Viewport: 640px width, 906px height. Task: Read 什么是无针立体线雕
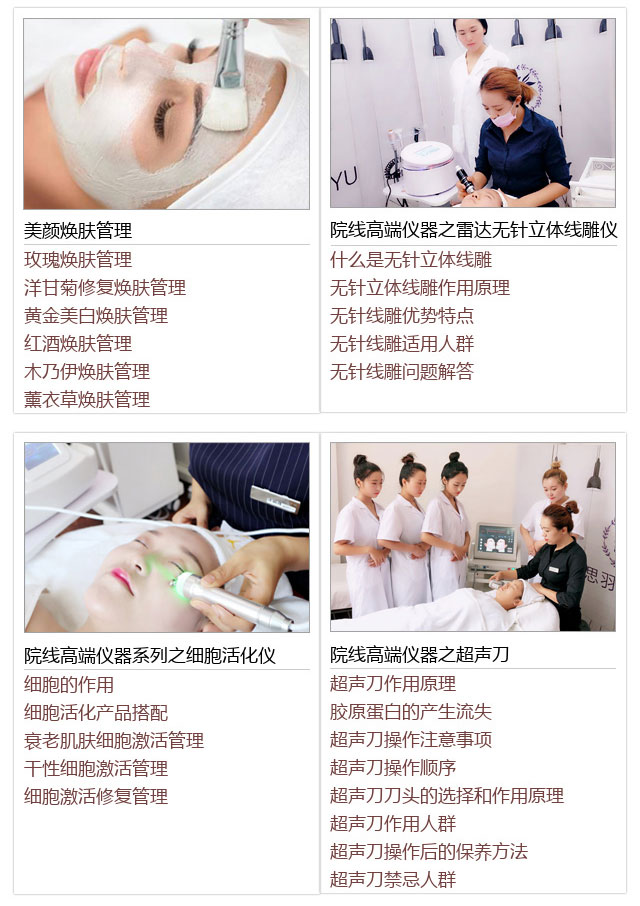411,260
